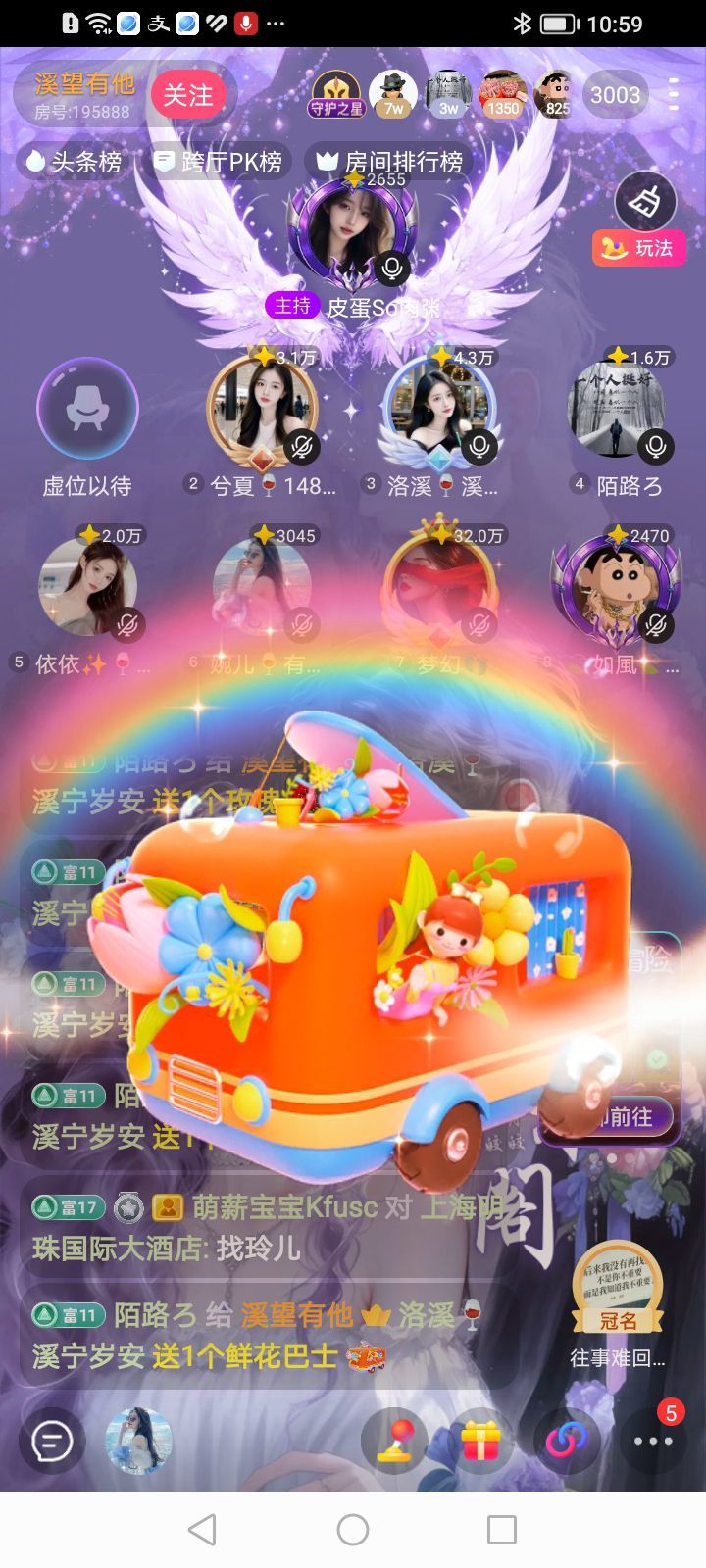
Task: Take the empty 虚位以待 seat
Action: [x=87, y=410]
